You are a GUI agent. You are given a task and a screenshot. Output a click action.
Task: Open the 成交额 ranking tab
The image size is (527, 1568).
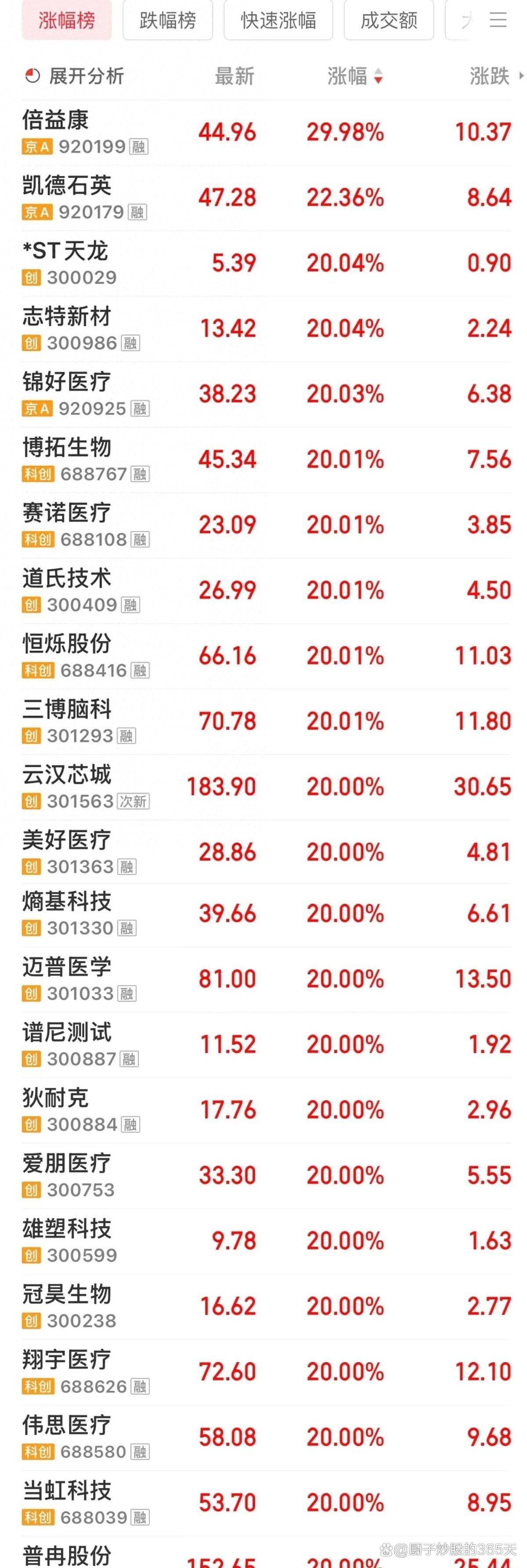pyautogui.click(x=389, y=21)
